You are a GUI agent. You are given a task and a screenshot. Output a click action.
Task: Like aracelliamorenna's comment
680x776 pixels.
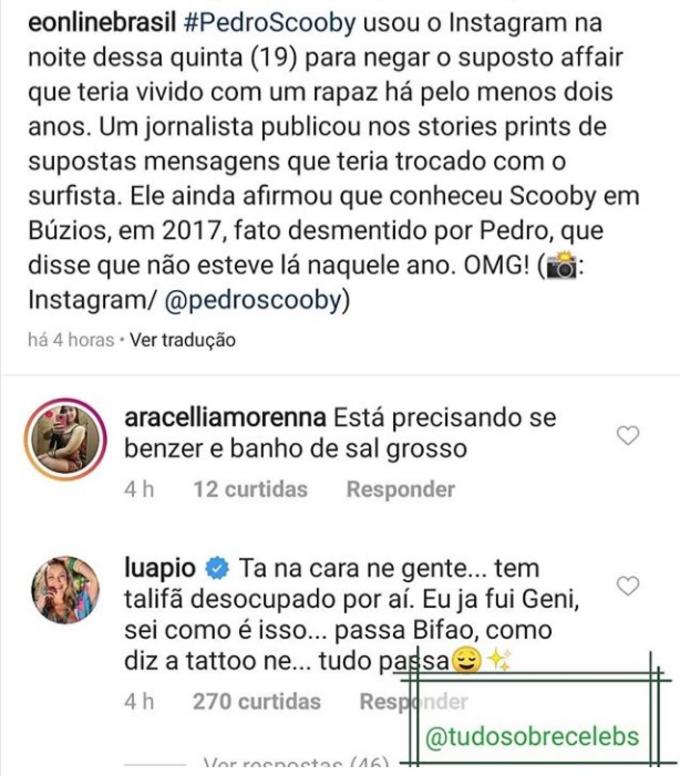pyautogui.click(x=628, y=435)
